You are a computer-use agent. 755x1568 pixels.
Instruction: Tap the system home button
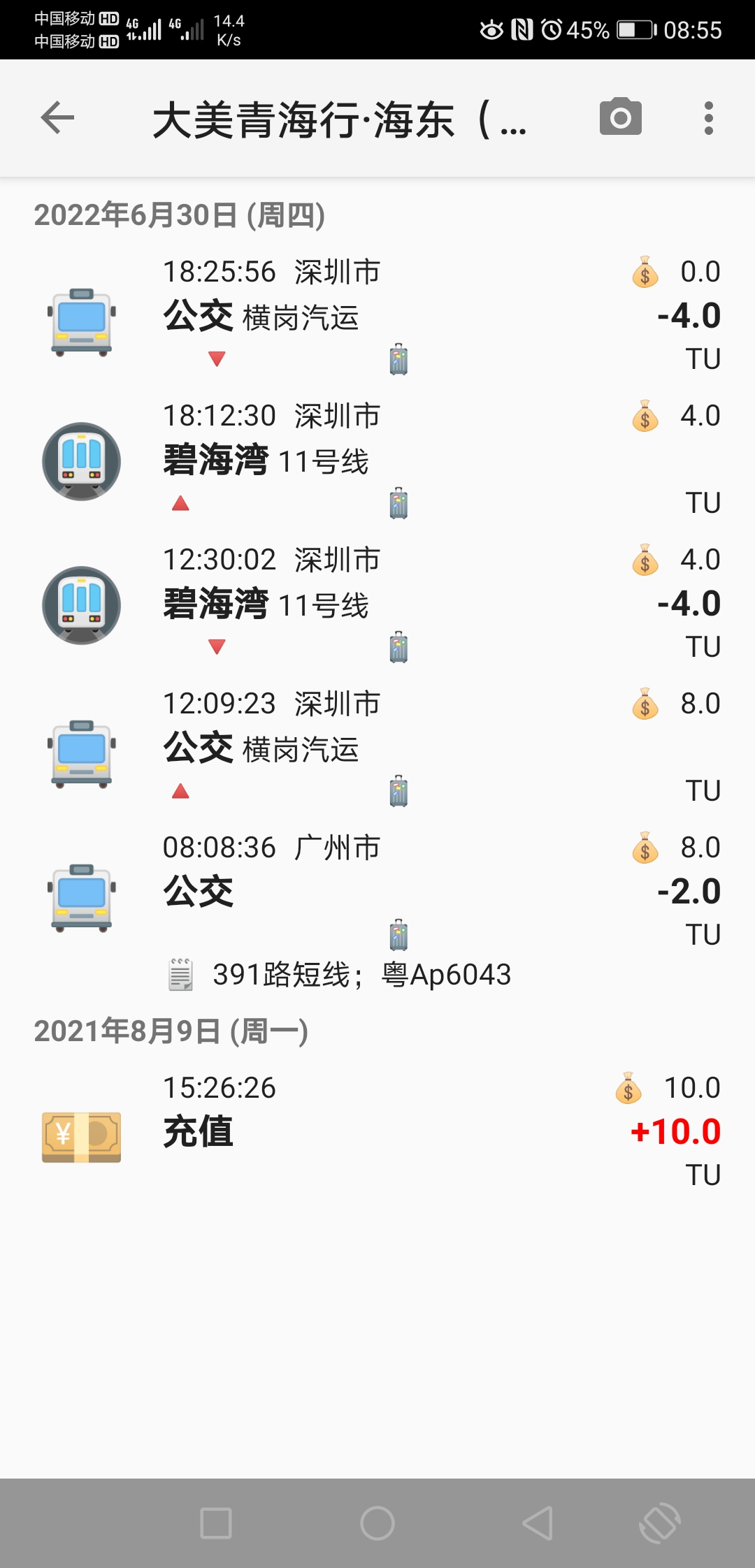(377, 1523)
